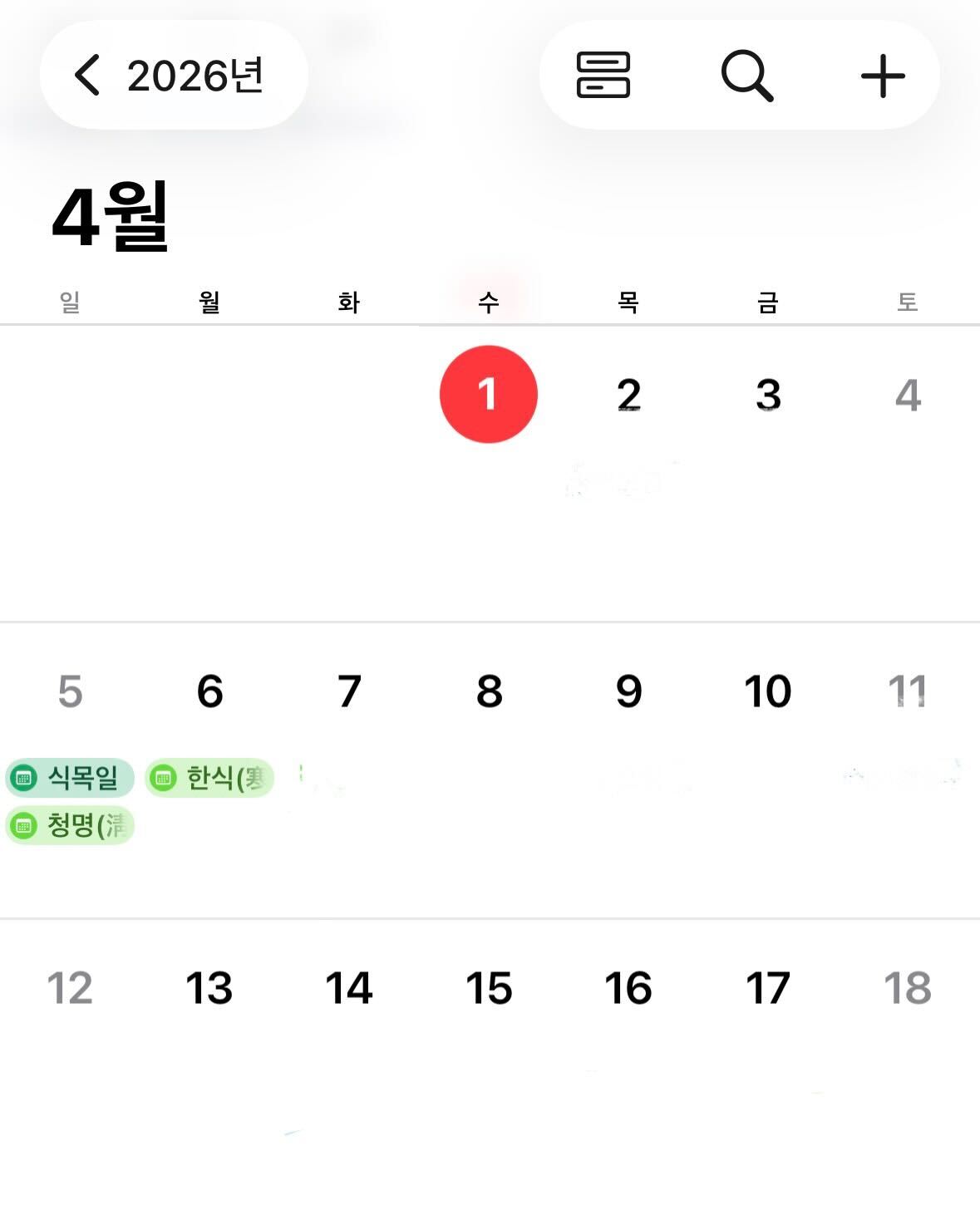Tap the back chevron next to 2026년

(86, 74)
